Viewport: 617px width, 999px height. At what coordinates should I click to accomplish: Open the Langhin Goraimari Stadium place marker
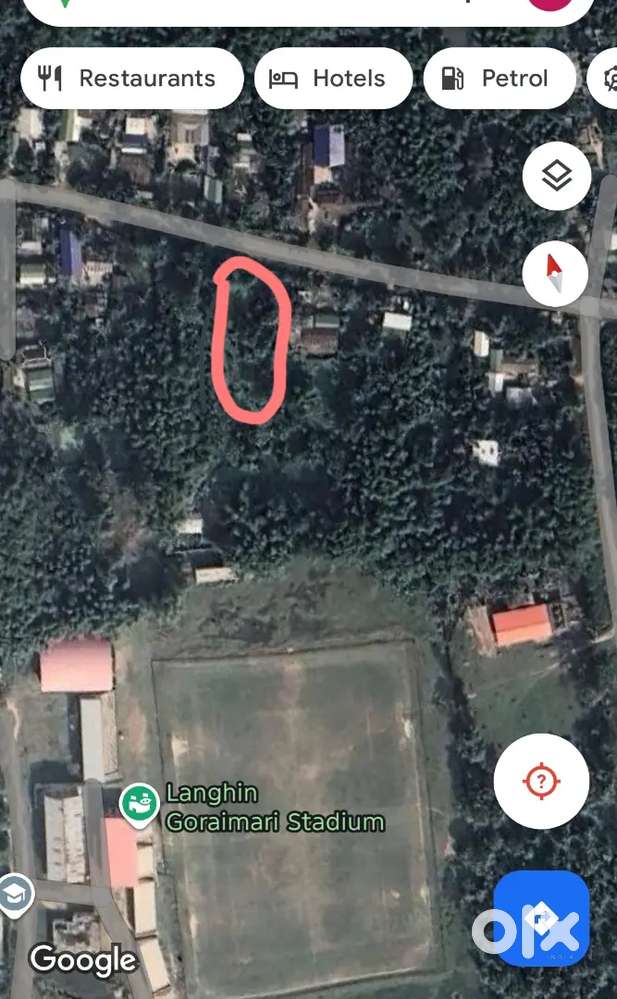(x=140, y=803)
